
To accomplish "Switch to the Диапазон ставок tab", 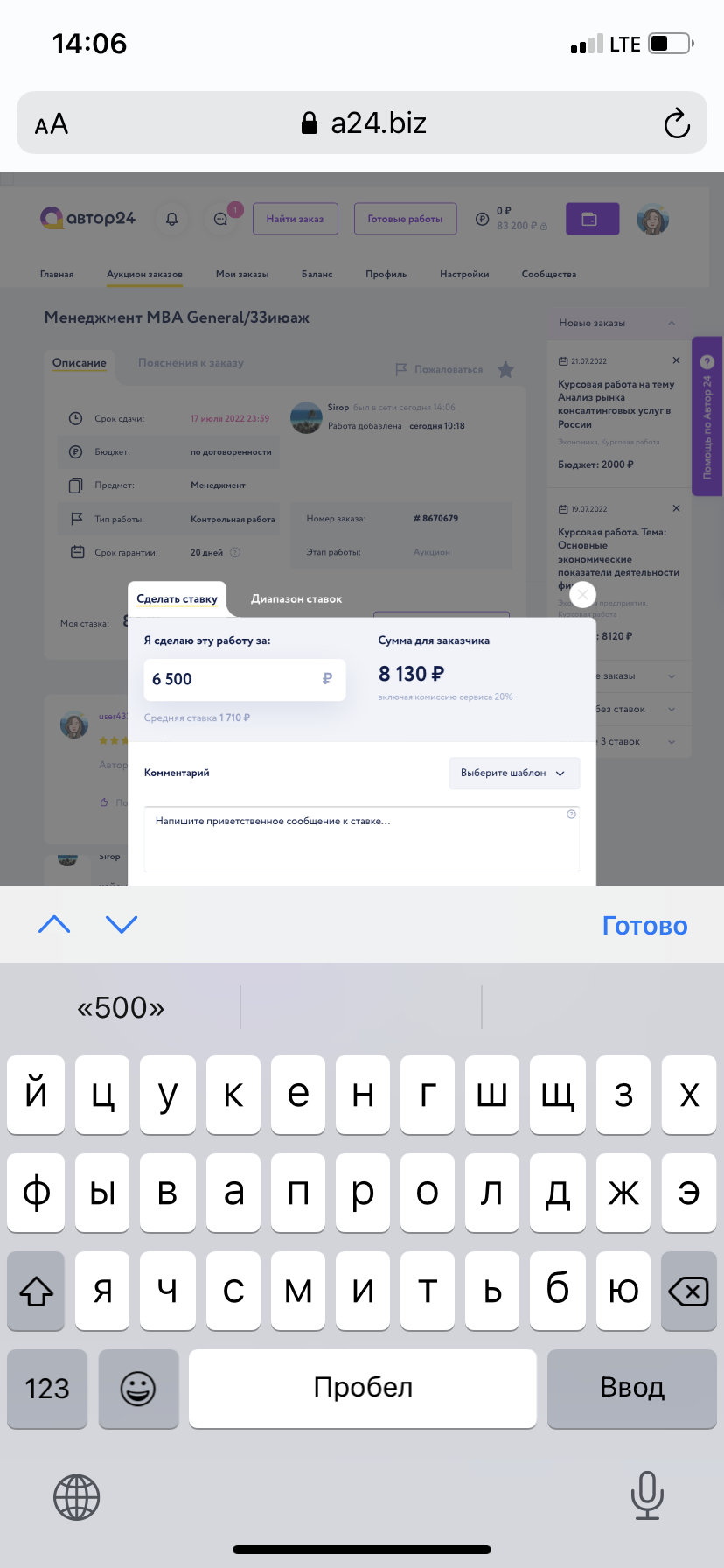I will click(296, 599).
